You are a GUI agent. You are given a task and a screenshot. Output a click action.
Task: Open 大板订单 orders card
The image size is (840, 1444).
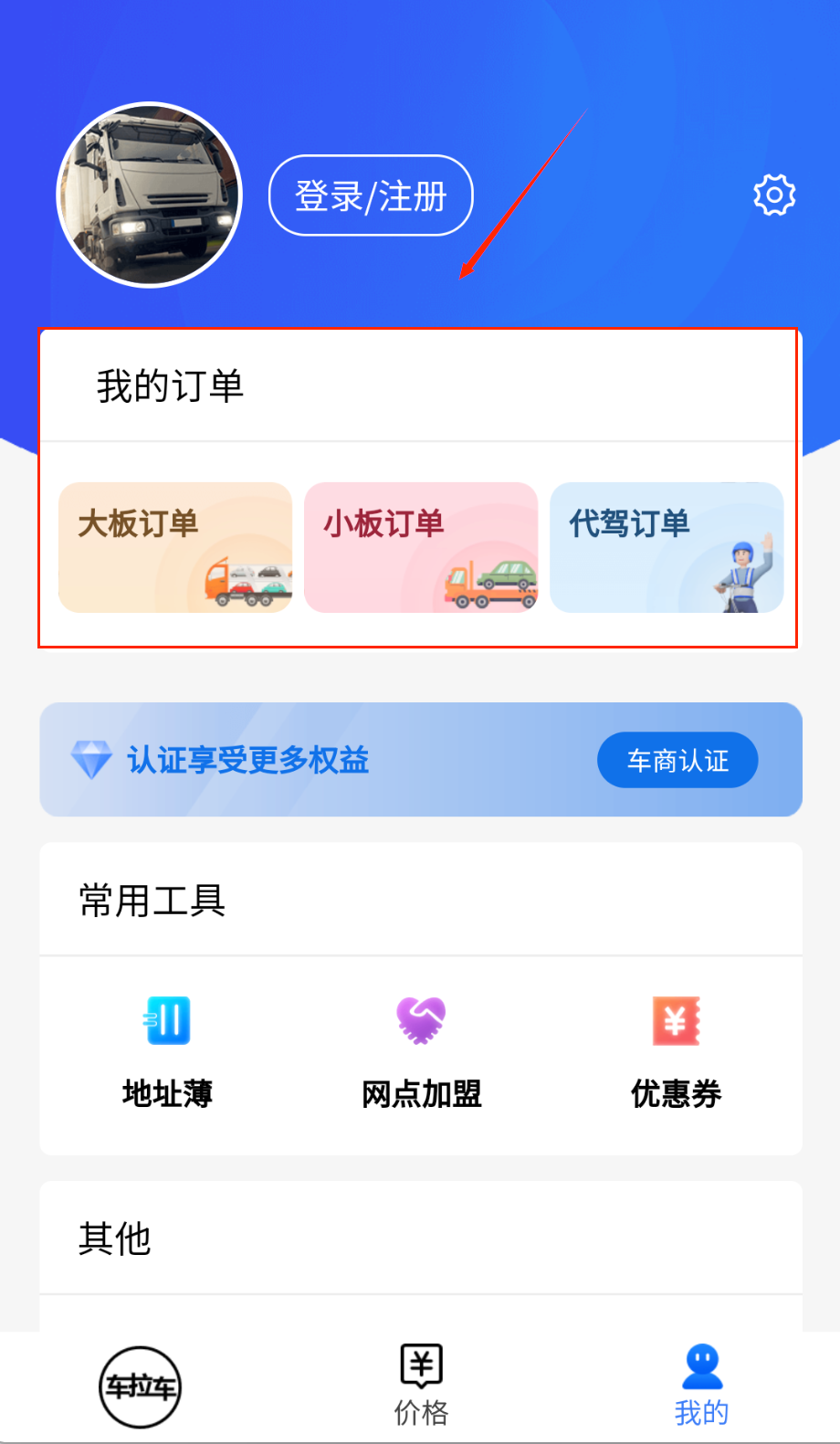point(175,547)
